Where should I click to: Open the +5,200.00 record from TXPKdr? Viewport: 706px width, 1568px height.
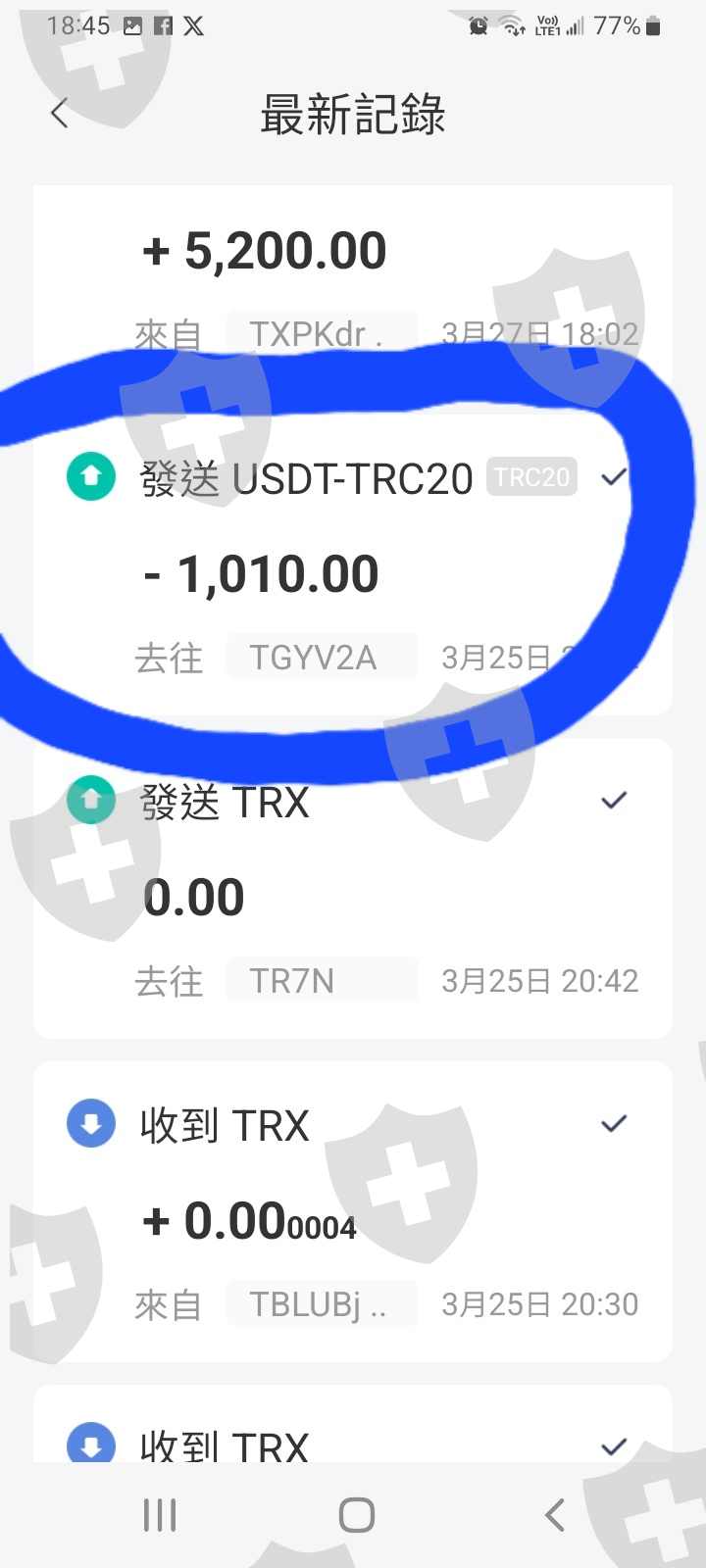pos(353,284)
